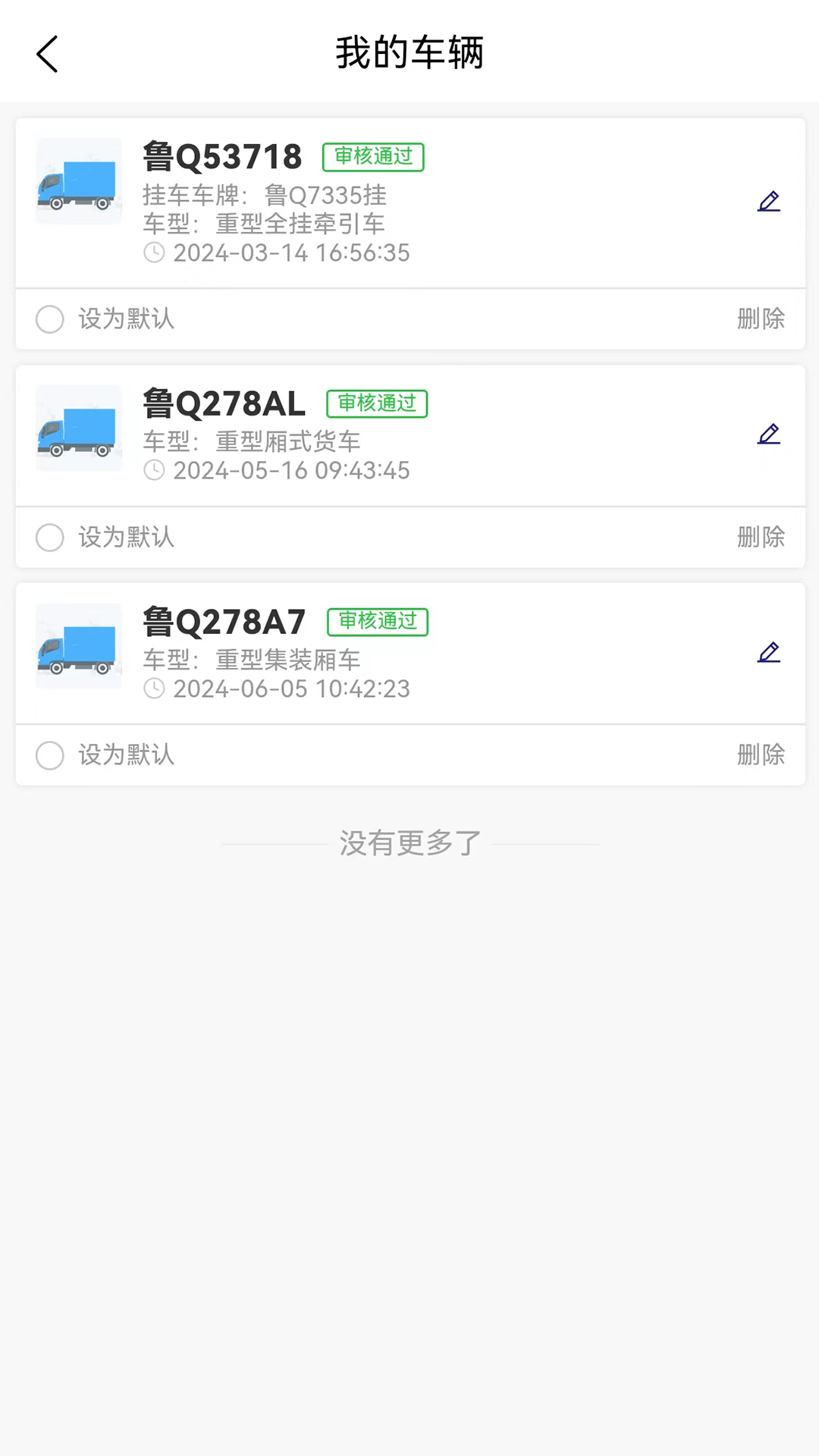Click the 我的车辆 title
819x1456 pixels.
(x=409, y=53)
